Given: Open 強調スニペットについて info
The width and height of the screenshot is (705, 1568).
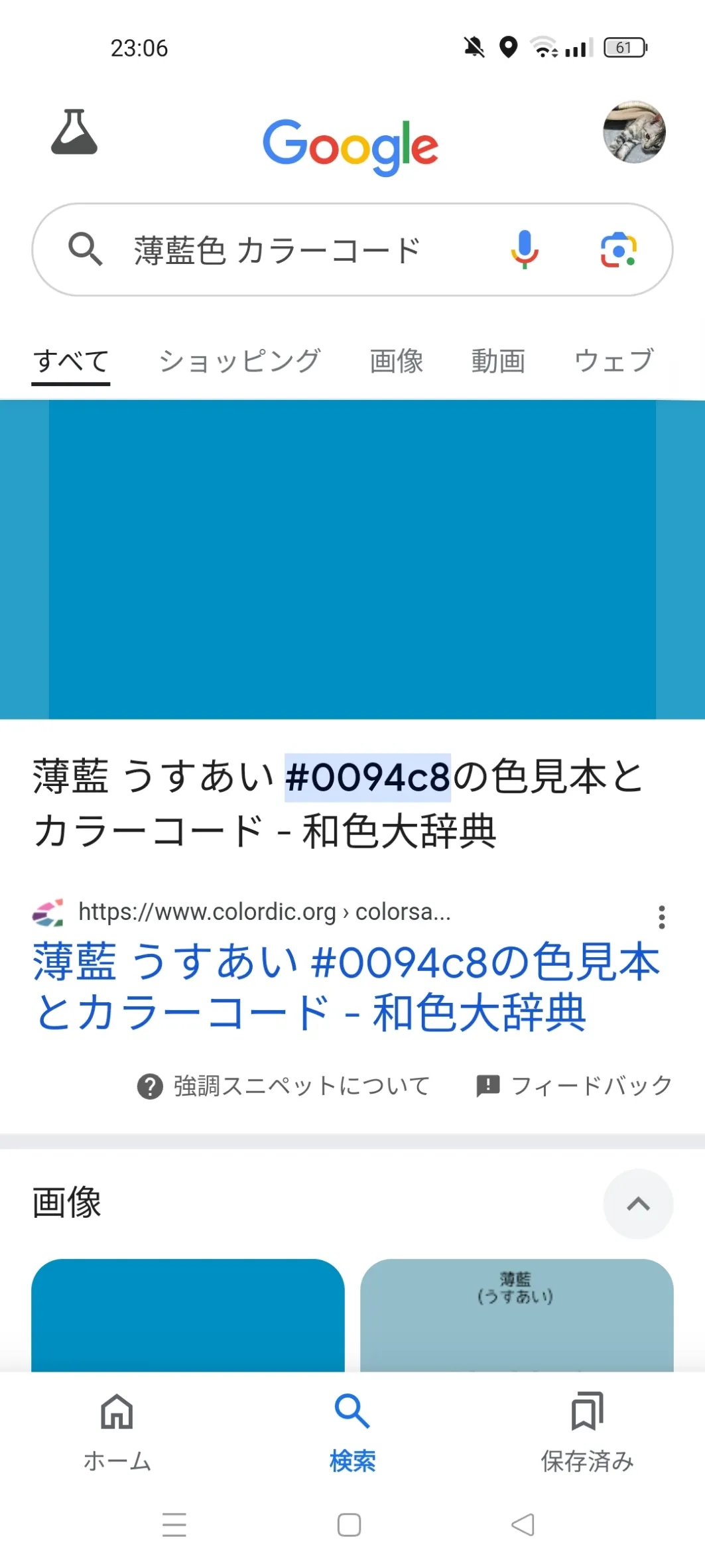Looking at the screenshot, I should click(x=283, y=1086).
